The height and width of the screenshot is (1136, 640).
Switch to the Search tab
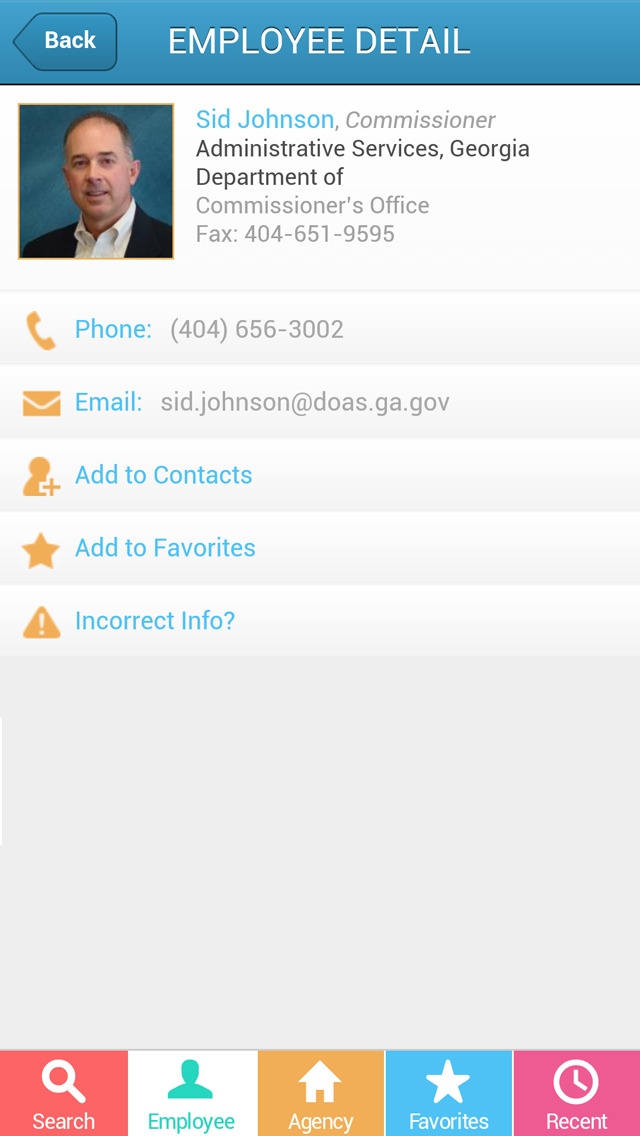64,1093
